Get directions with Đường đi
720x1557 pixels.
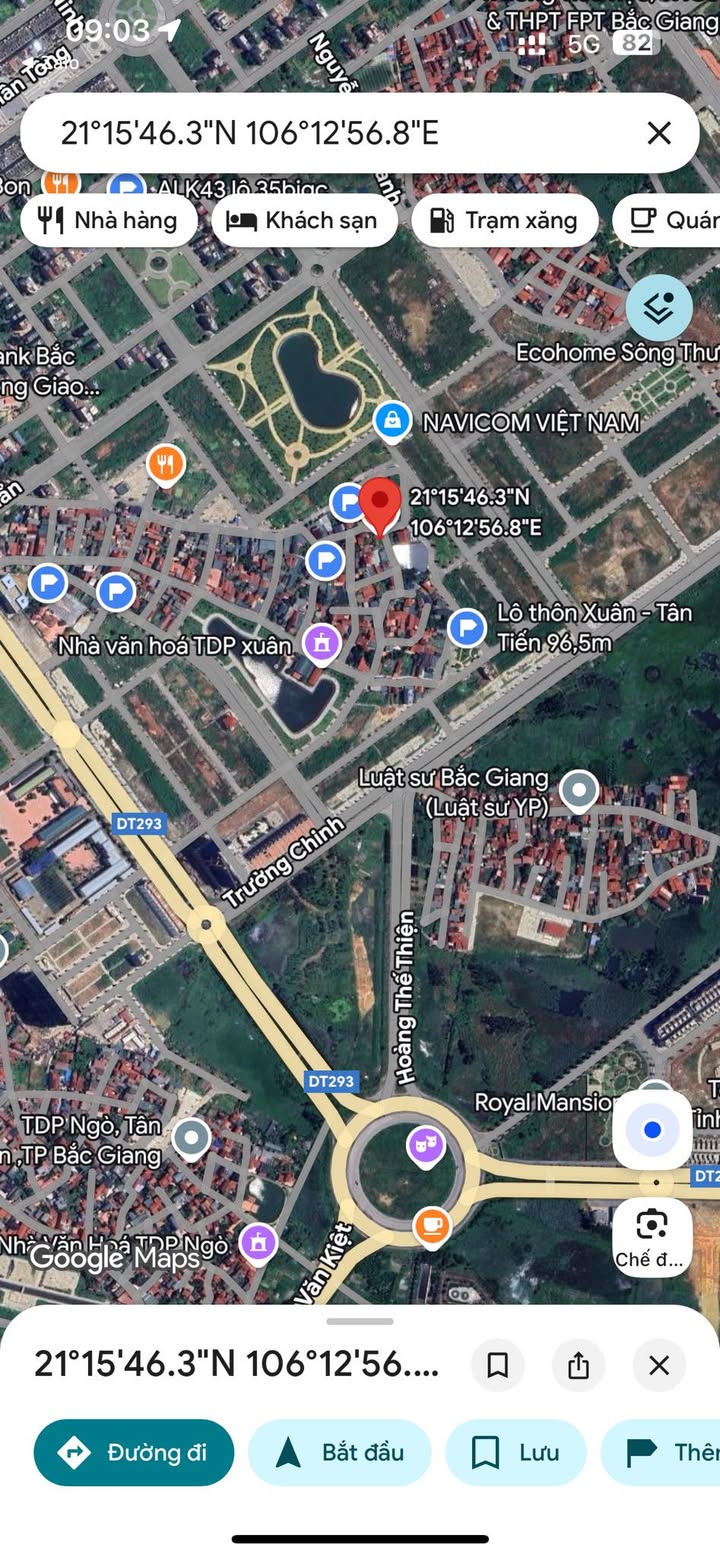134,1452
